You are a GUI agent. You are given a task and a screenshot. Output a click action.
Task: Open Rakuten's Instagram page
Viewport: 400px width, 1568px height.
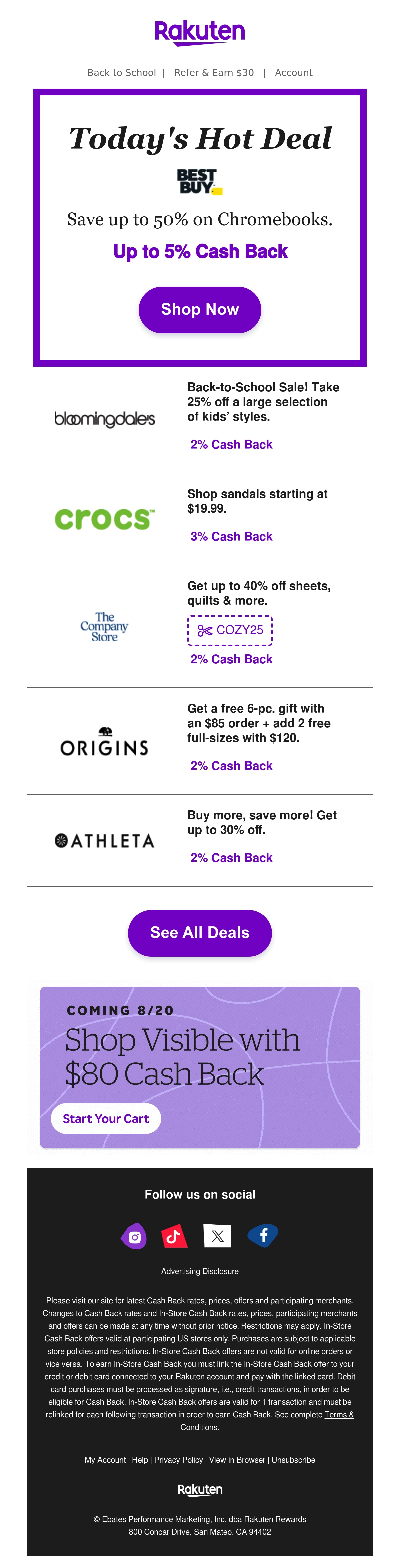135,1236
